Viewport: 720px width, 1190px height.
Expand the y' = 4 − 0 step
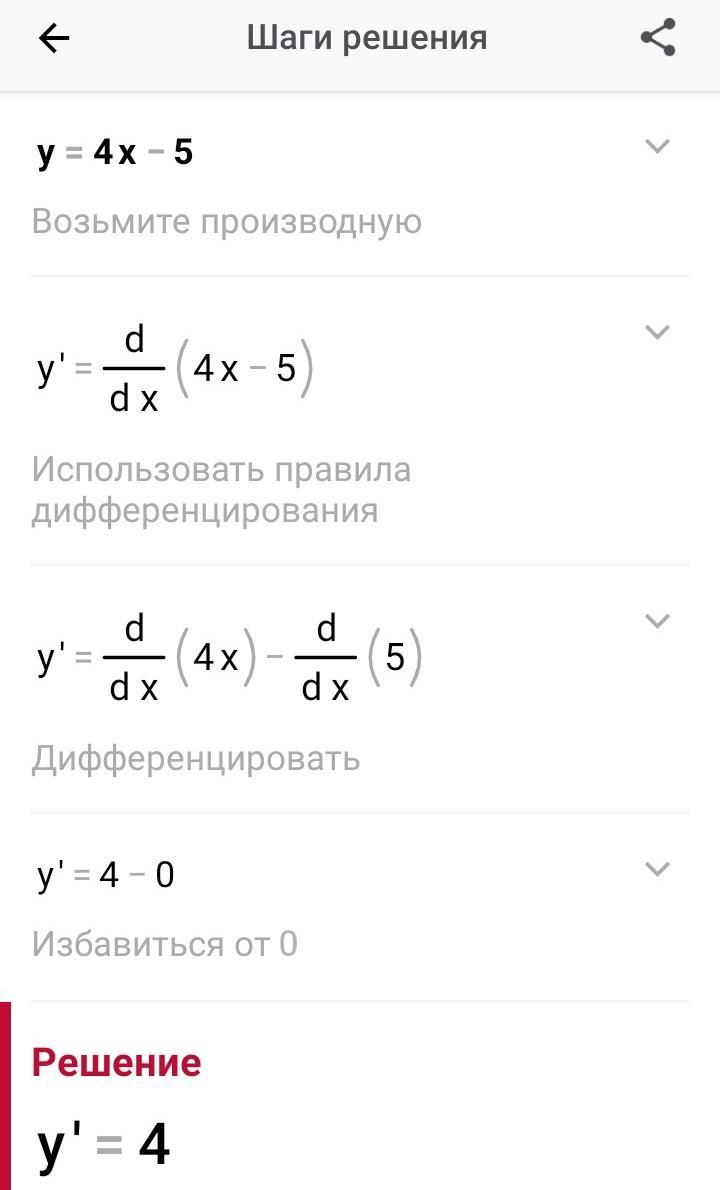tap(657, 868)
